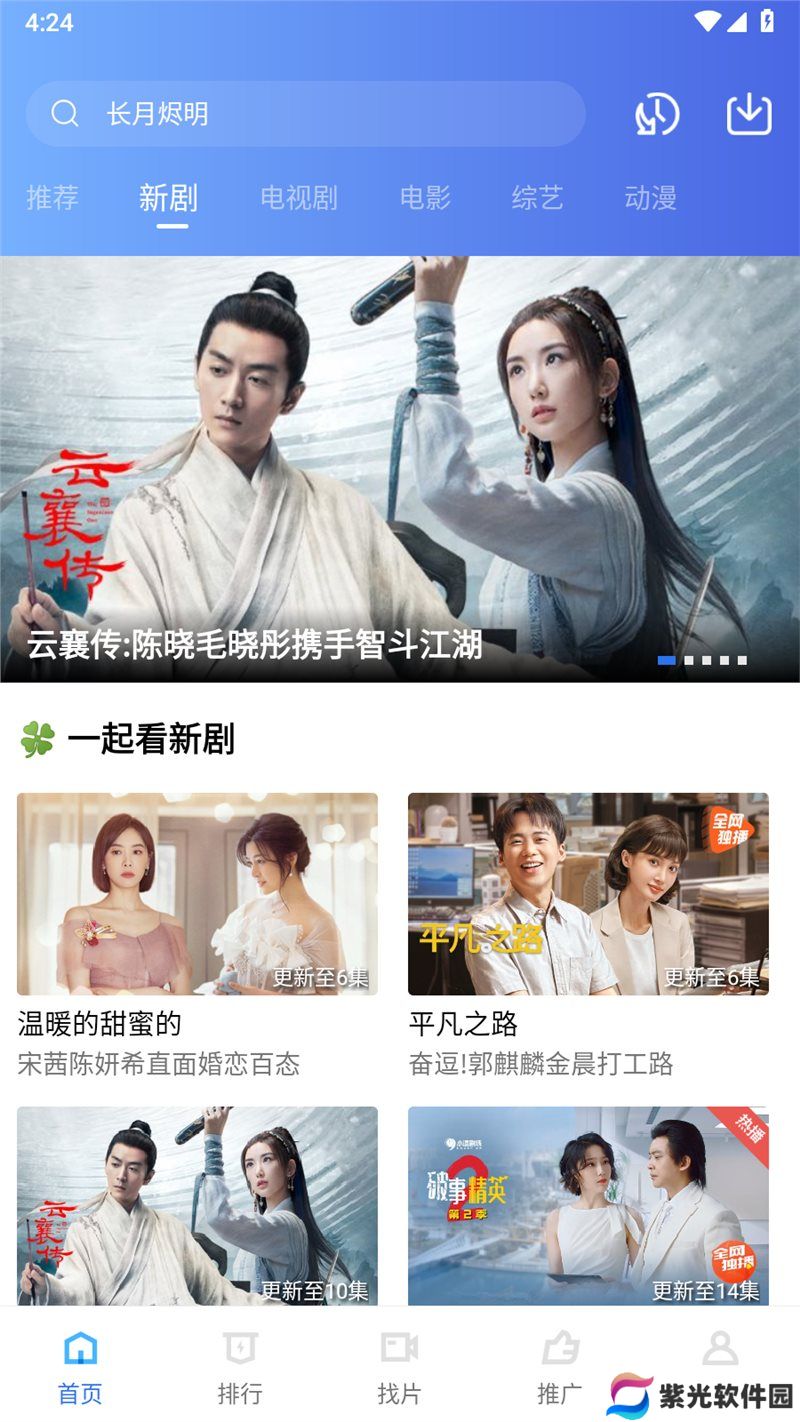The image size is (800, 1422).
Task: Go to the 找片 bottom tab
Action: [x=399, y=1367]
